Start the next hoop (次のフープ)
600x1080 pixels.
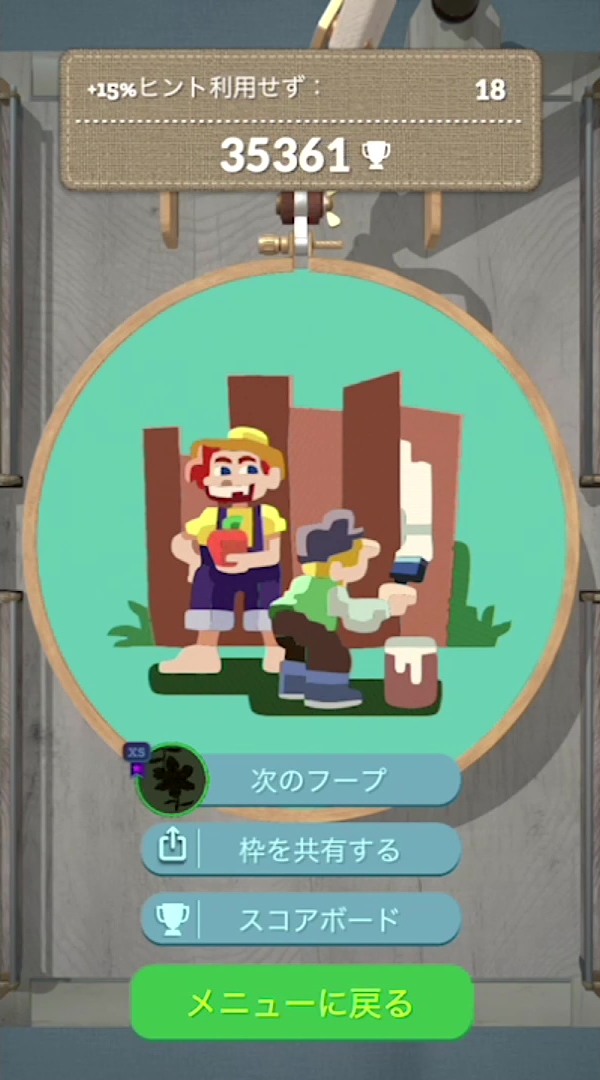pyautogui.click(x=318, y=780)
